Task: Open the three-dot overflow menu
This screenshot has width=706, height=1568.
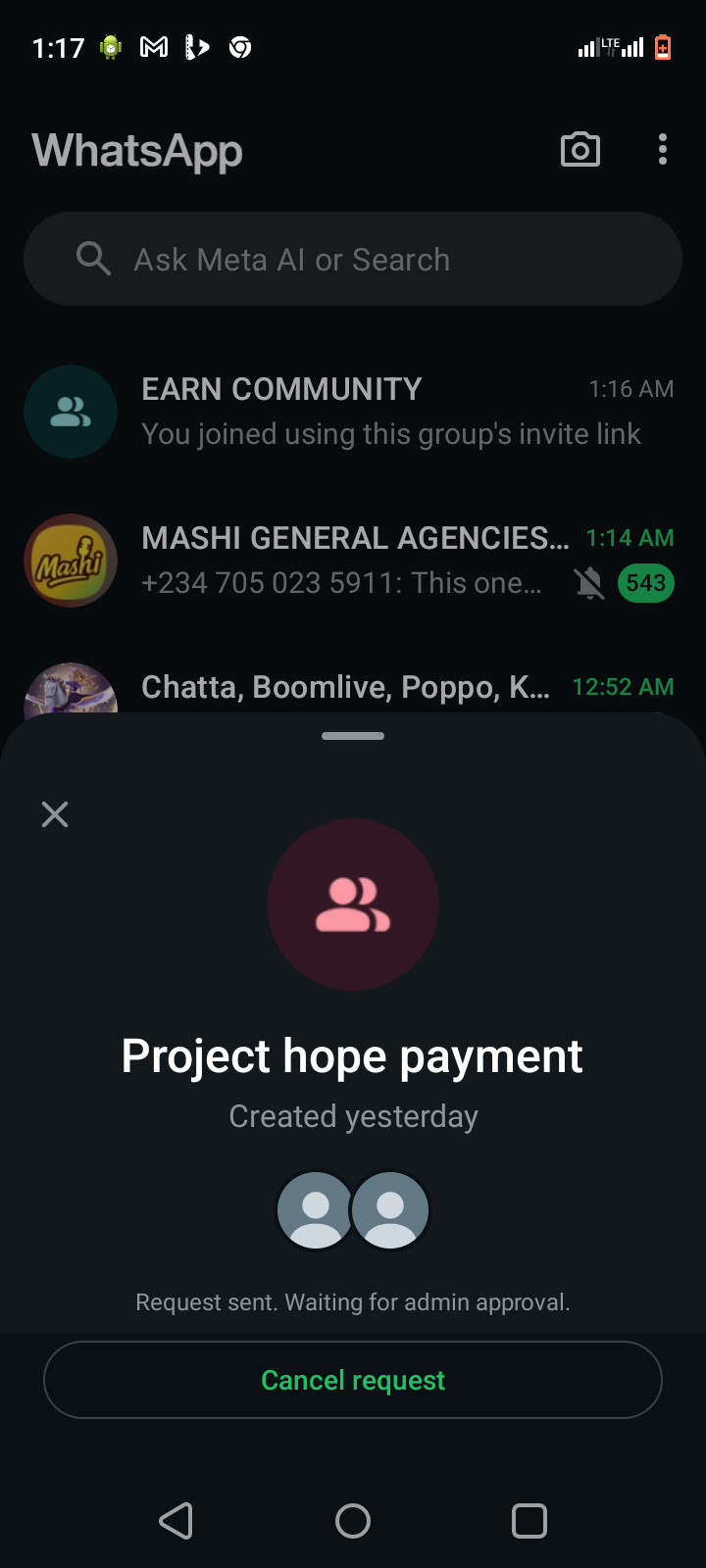Action: click(x=663, y=150)
